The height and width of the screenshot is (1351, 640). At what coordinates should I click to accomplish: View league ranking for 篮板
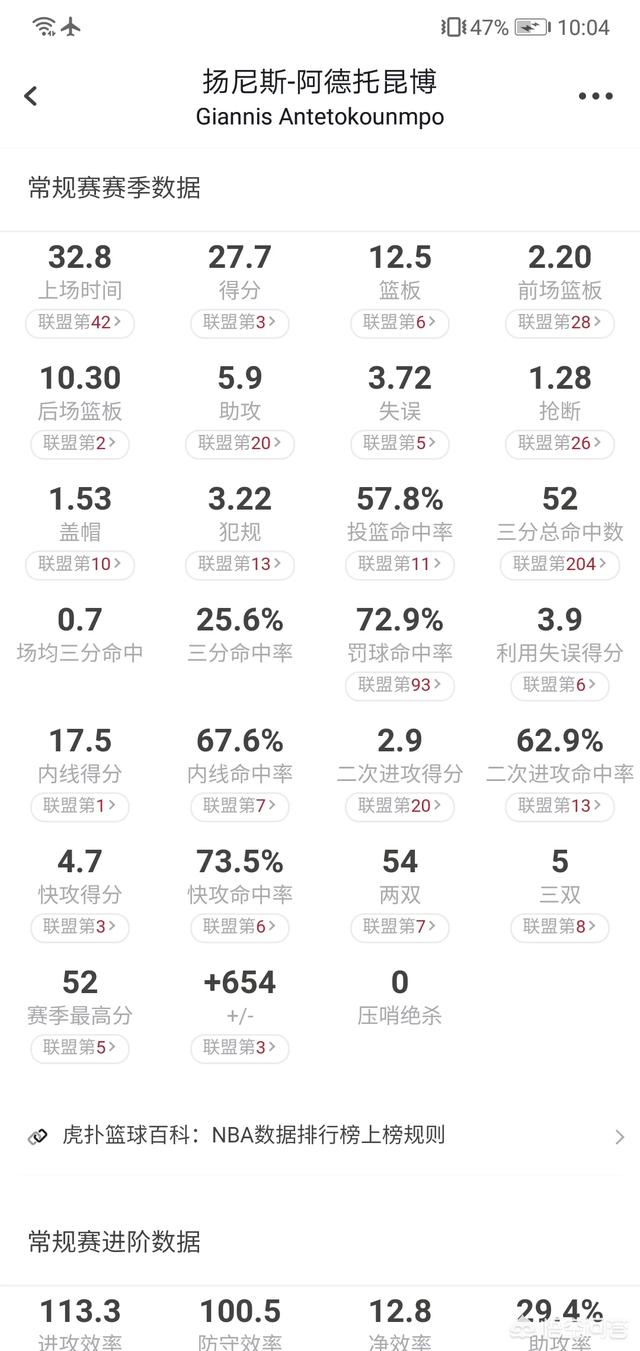tap(400, 323)
